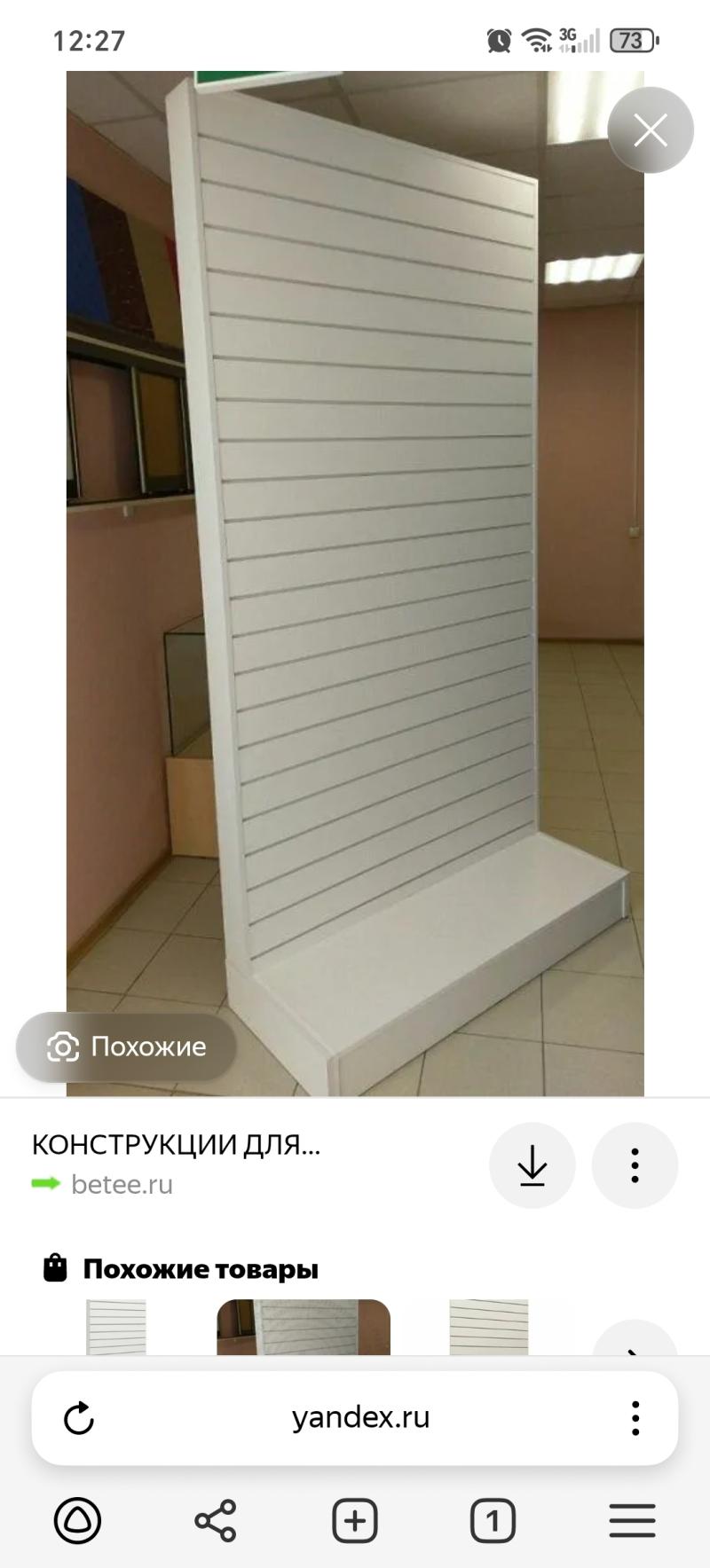Open image options three-dot menu
This screenshot has width=710, height=1568.
[x=635, y=1165]
